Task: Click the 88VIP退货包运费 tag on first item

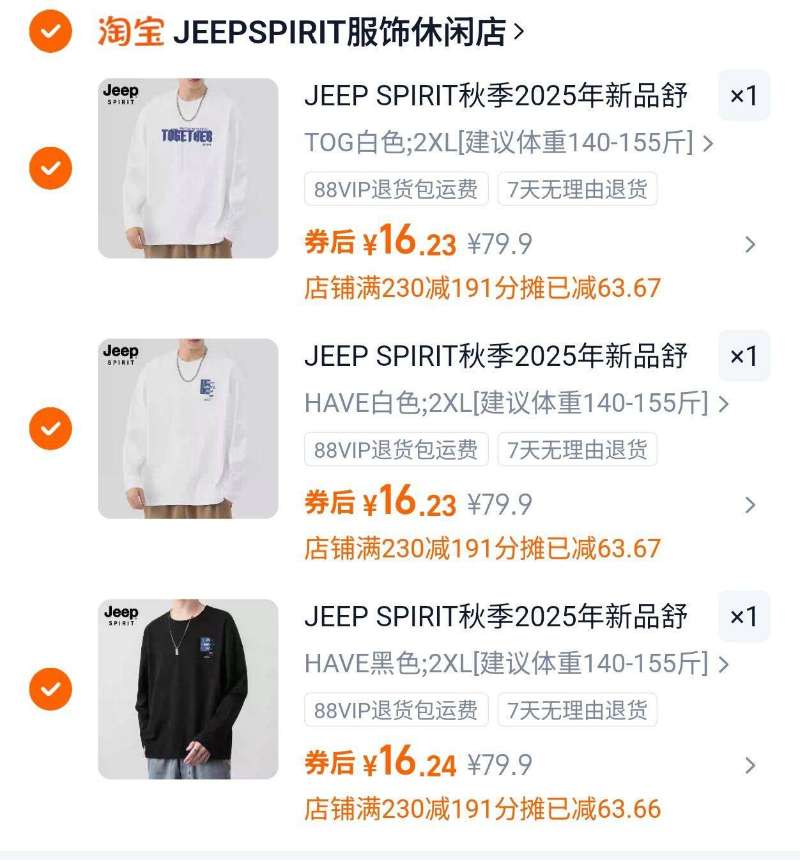Action: [394, 188]
